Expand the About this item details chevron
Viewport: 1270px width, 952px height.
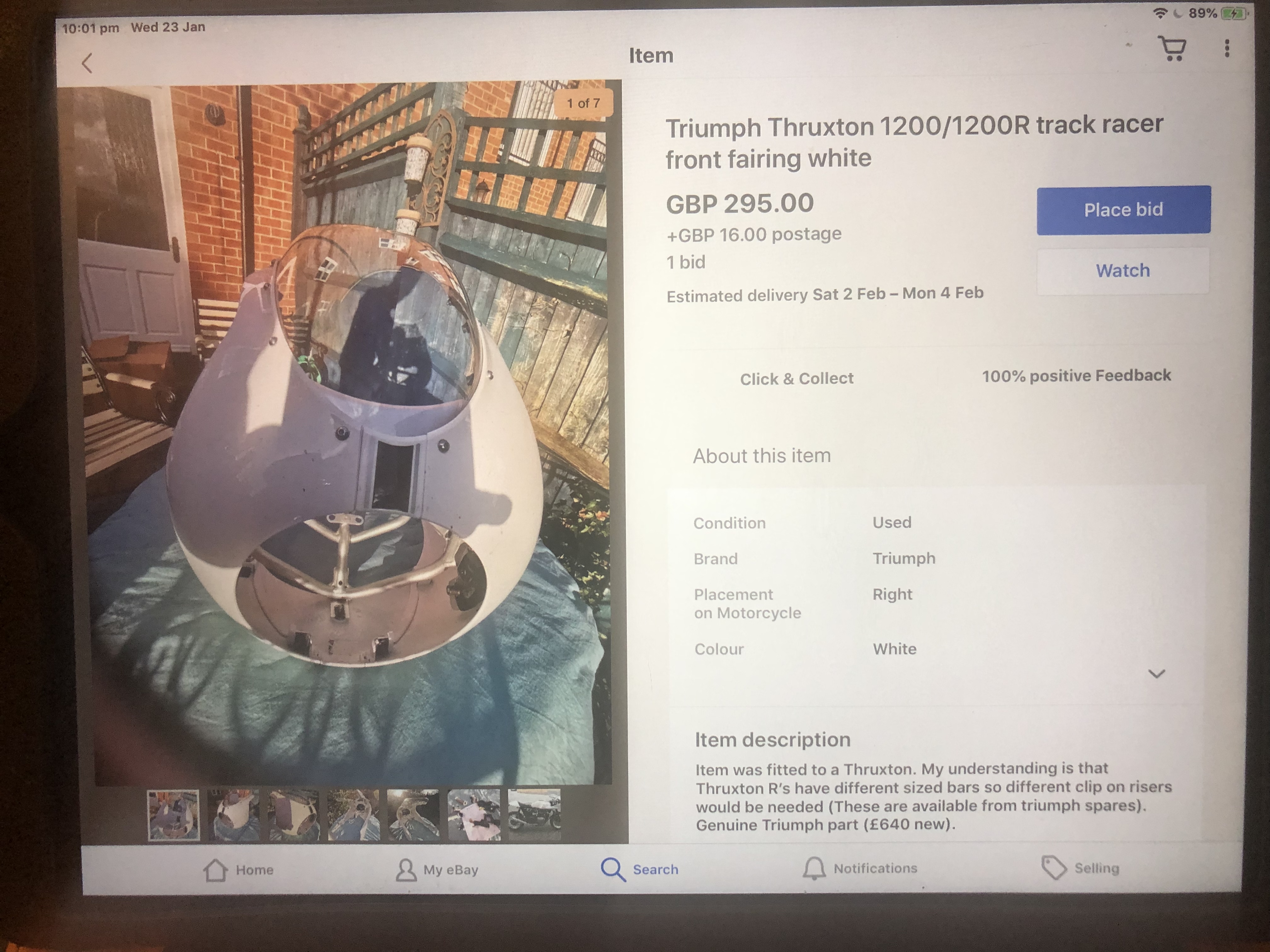coord(1156,674)
